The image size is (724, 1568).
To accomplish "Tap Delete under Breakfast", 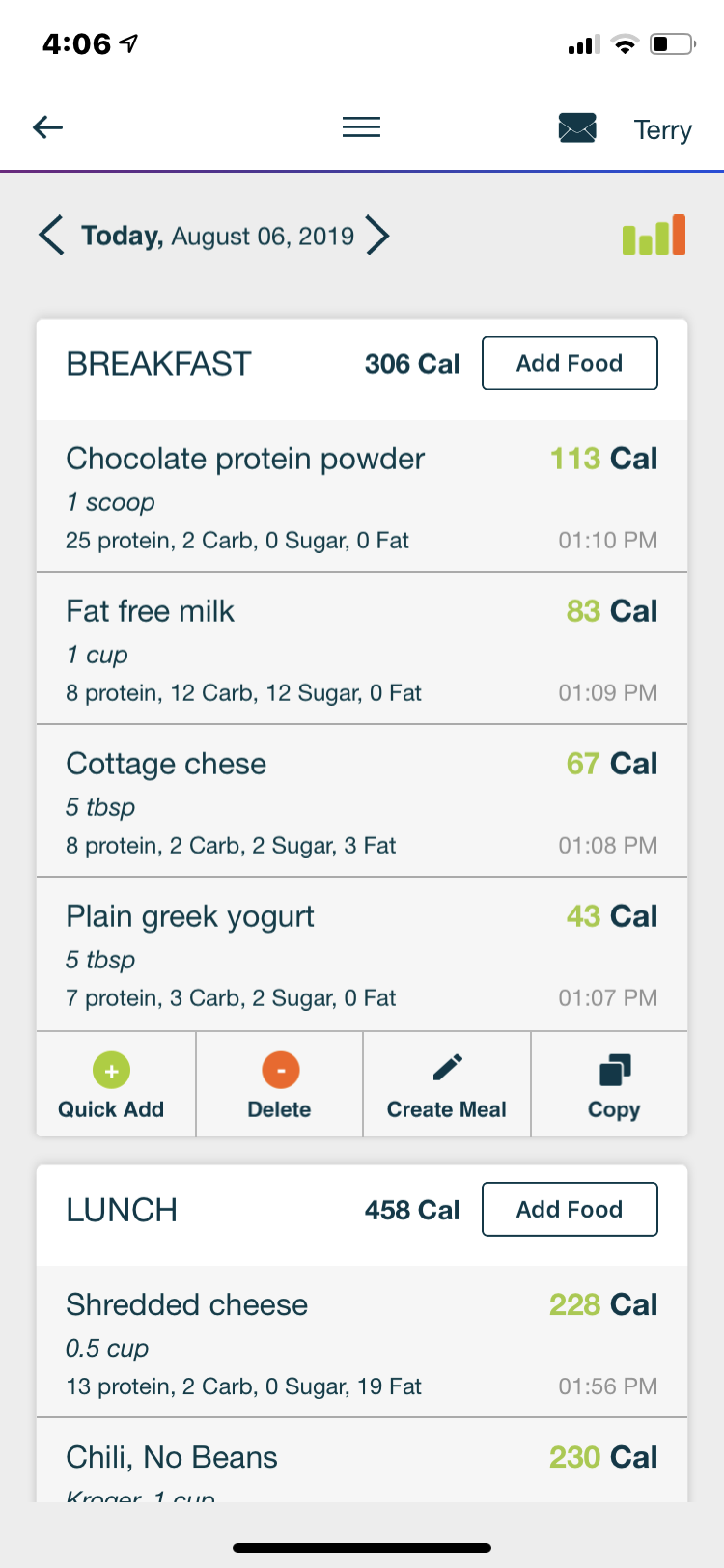I will coord(280,1084).
